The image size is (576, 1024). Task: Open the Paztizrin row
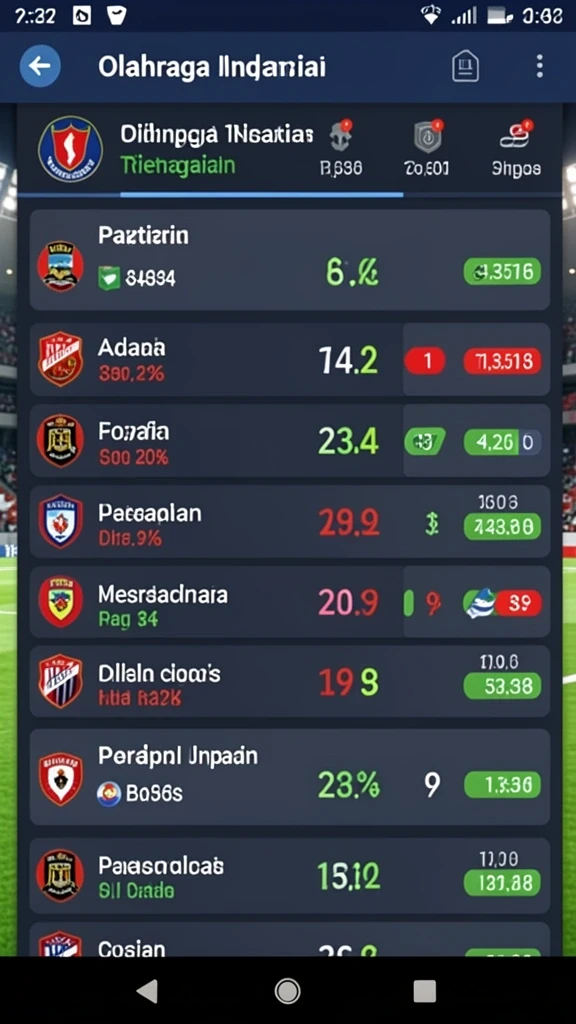click(289, 260)
